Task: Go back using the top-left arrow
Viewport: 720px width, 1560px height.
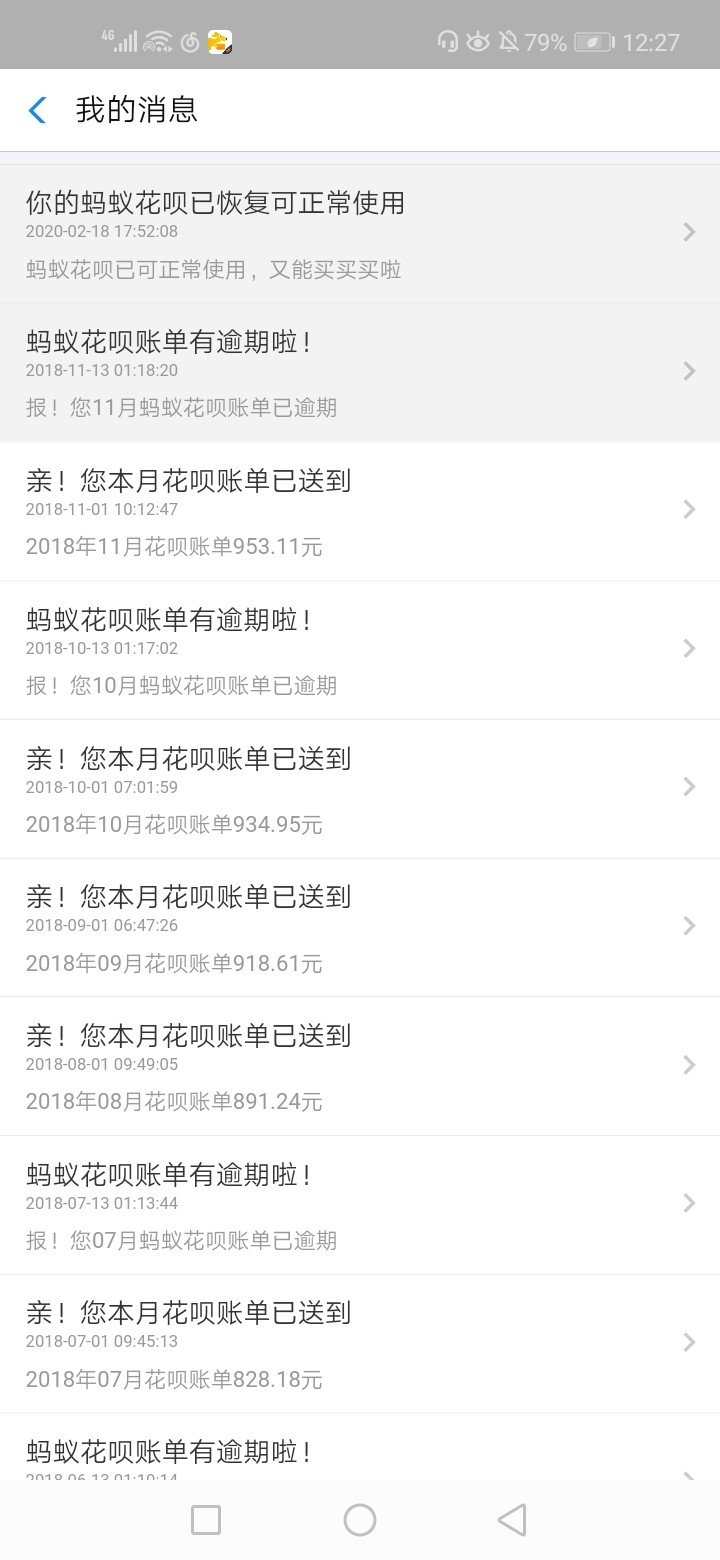Action: click(x=38, y=110)
